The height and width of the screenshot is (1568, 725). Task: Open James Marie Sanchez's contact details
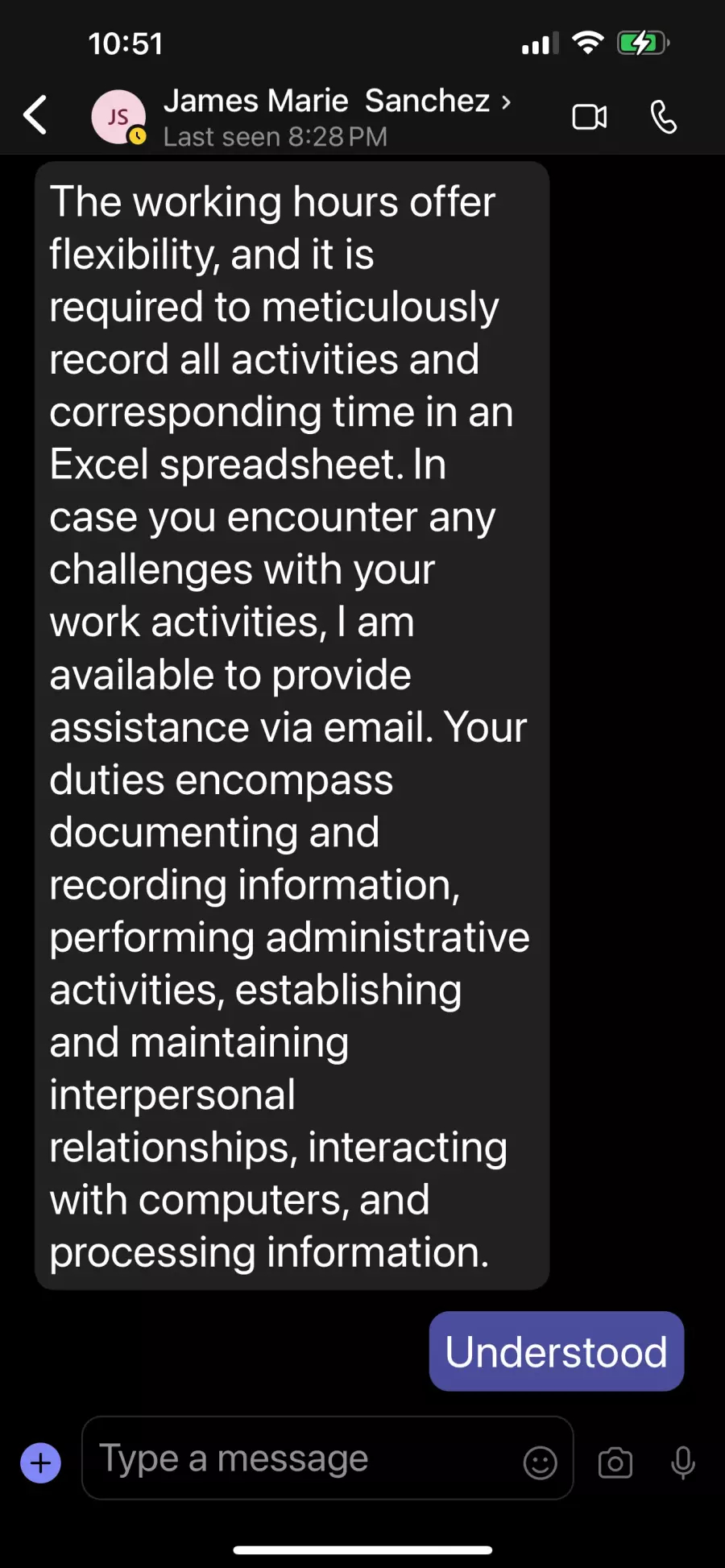[337, 101]
